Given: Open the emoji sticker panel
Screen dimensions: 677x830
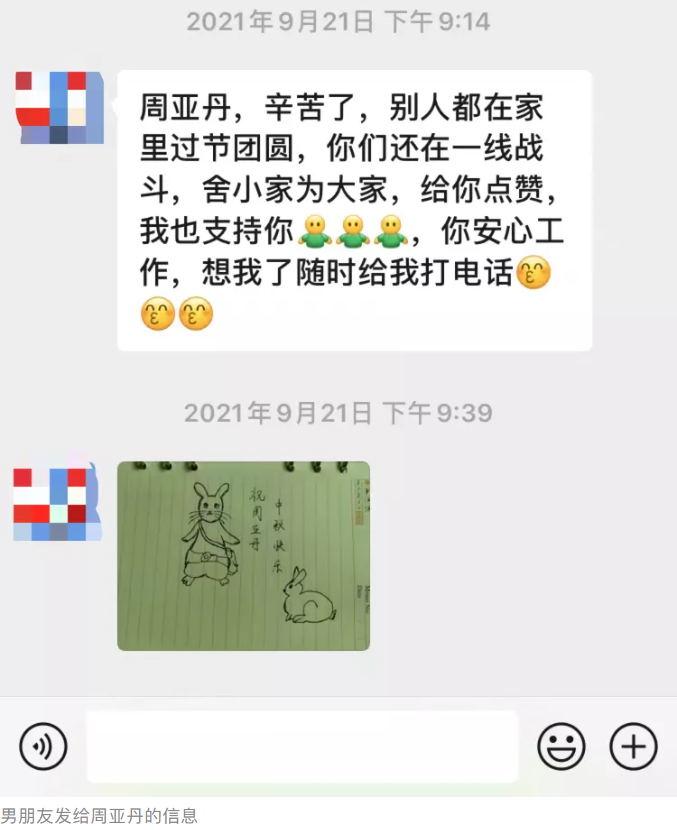Looking at the screenshot, I should (561, 746).
